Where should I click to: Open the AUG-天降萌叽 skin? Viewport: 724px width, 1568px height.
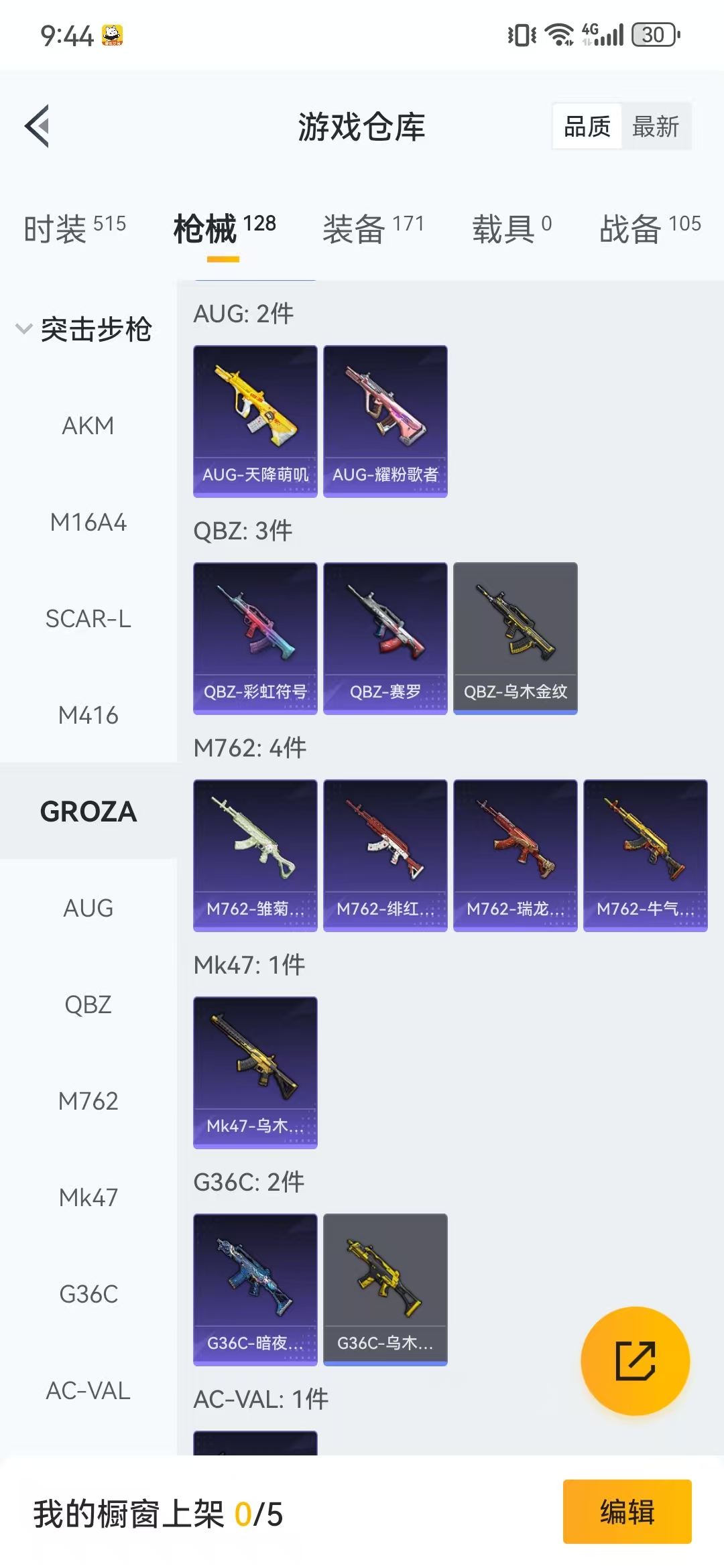click(255, 421)
